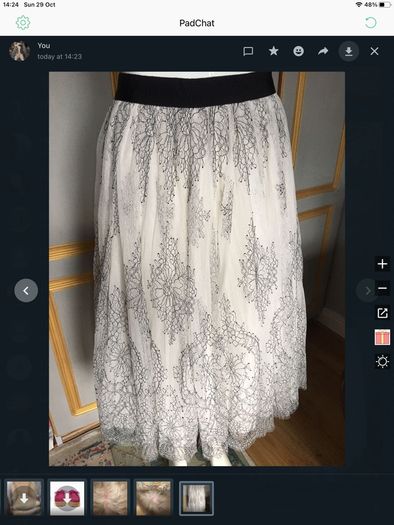Close the image viewer
The width and height of the screenshot is (394, 525).
coord(374,51)
